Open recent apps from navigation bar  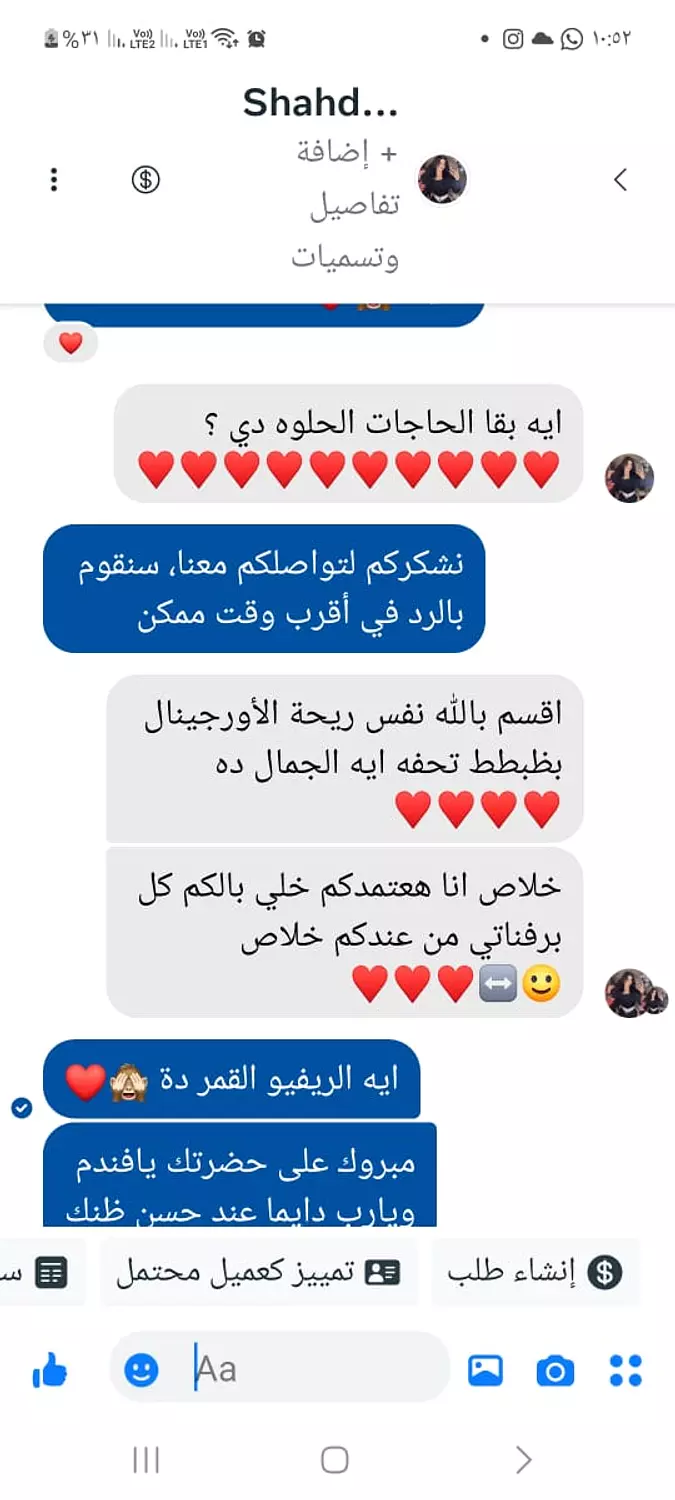(x=146, y=1460)
